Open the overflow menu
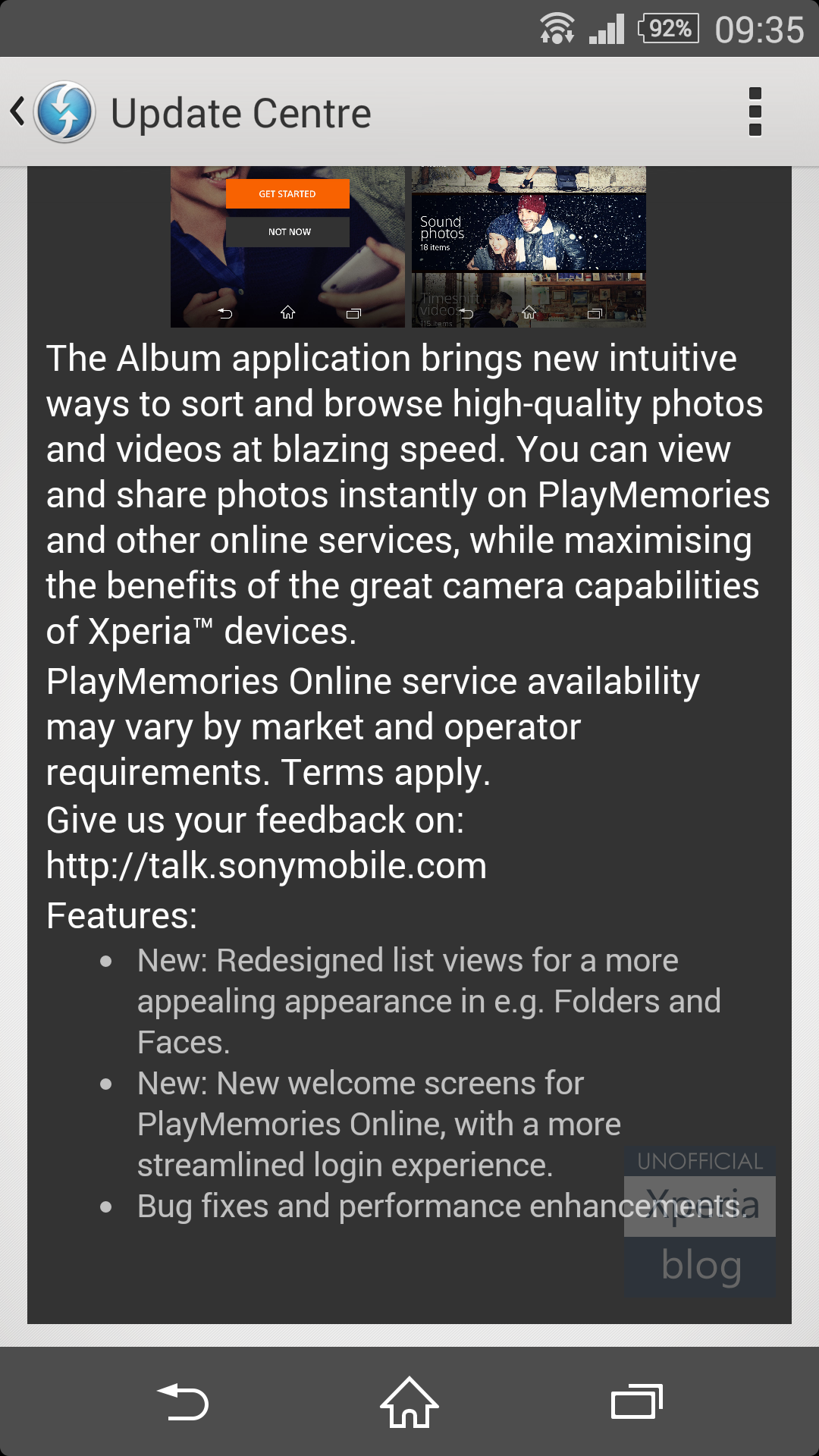 755,112
